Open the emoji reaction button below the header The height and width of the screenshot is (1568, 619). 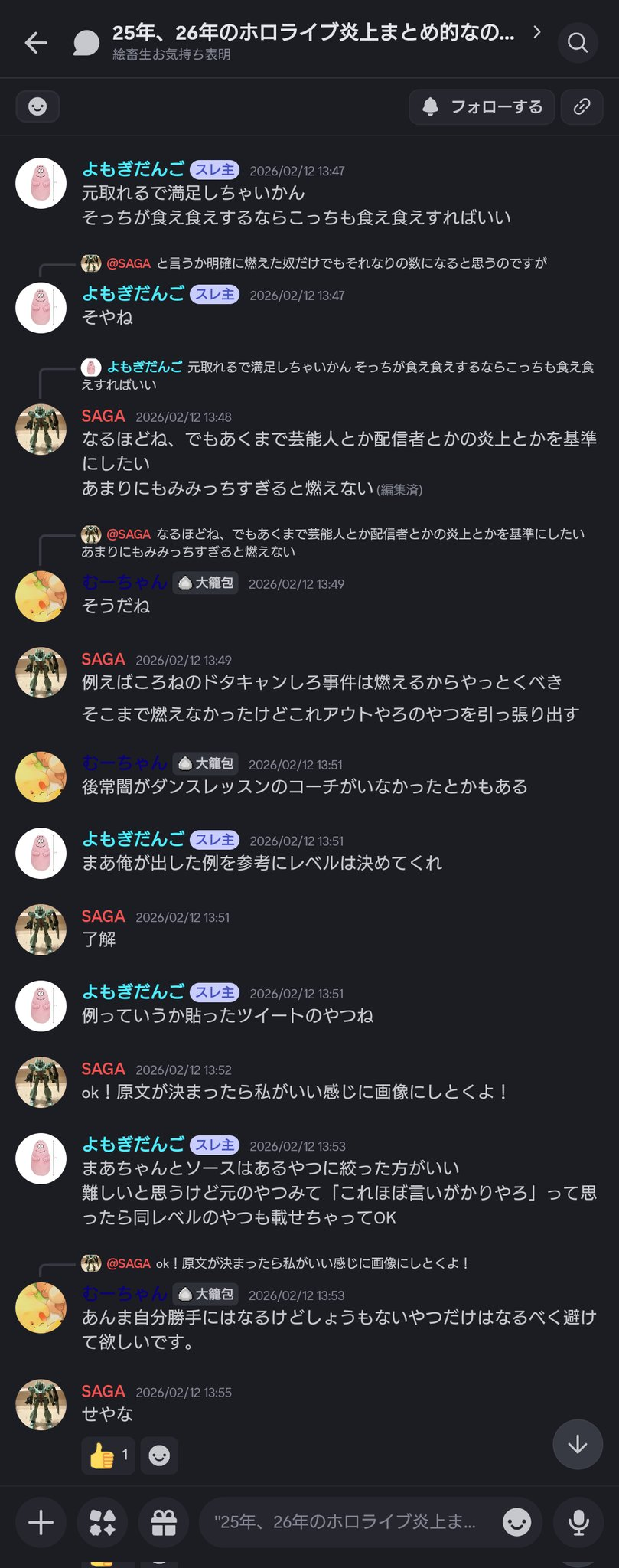pos(37,106)
